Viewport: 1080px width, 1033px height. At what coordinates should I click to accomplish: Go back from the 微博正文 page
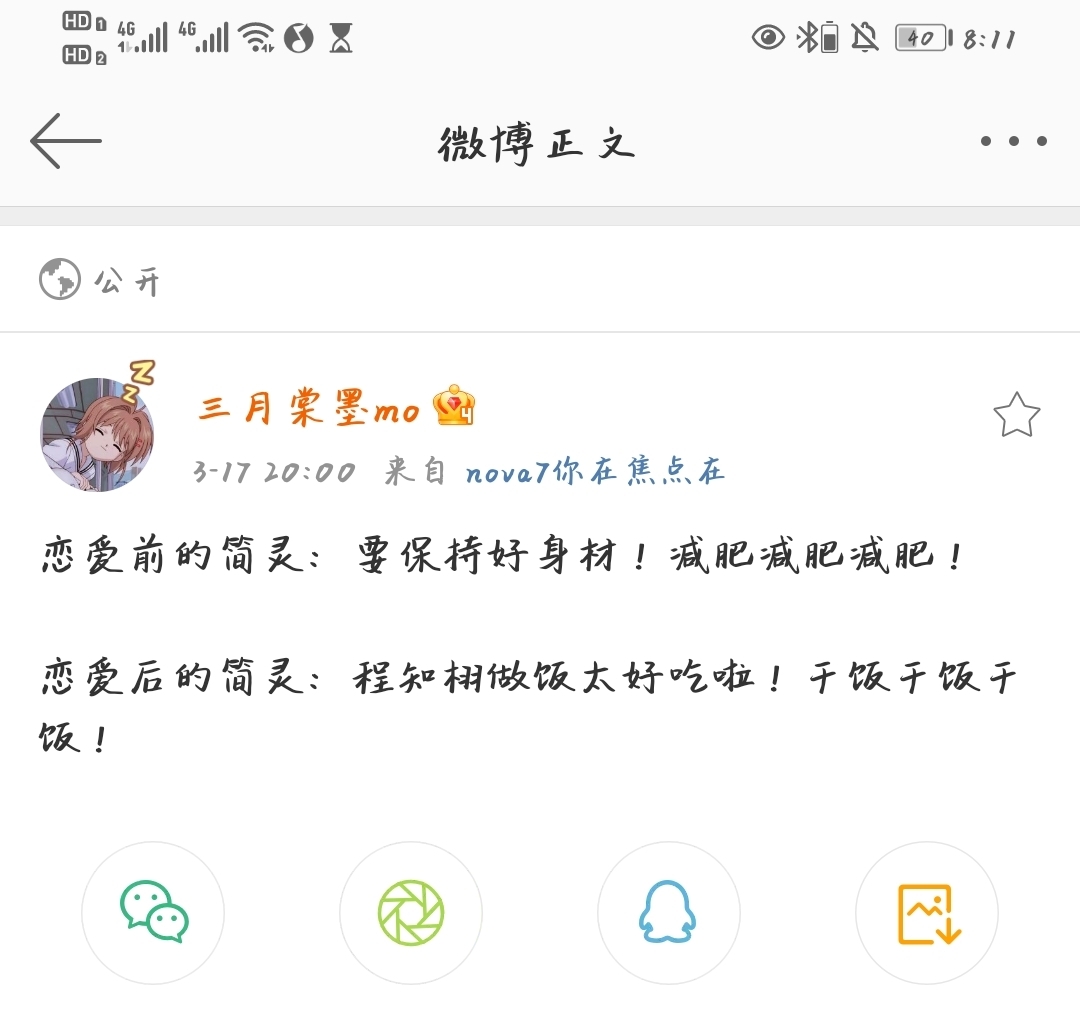[x=66, y=140]
